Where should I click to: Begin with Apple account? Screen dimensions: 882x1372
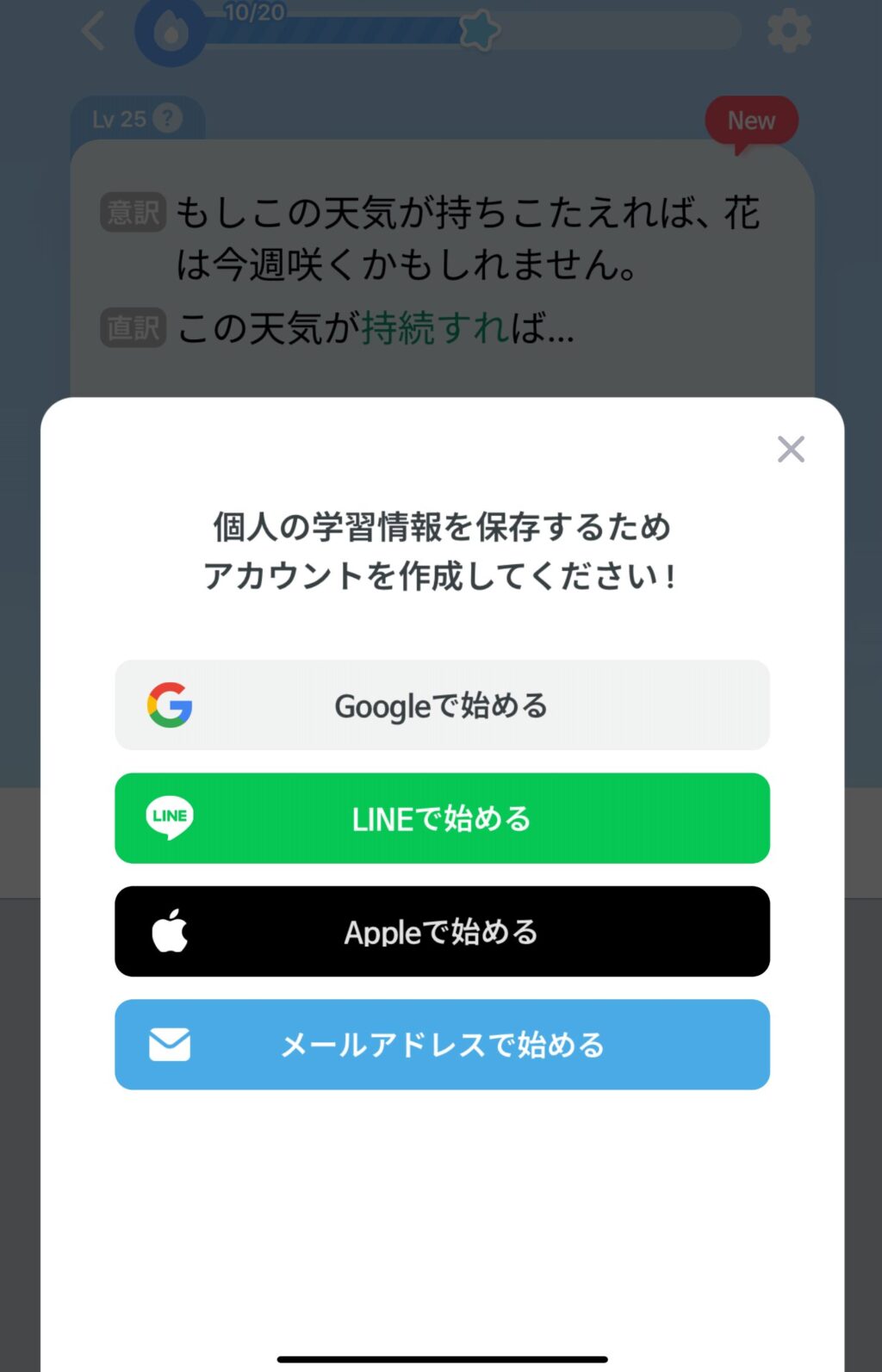(442, 931)
